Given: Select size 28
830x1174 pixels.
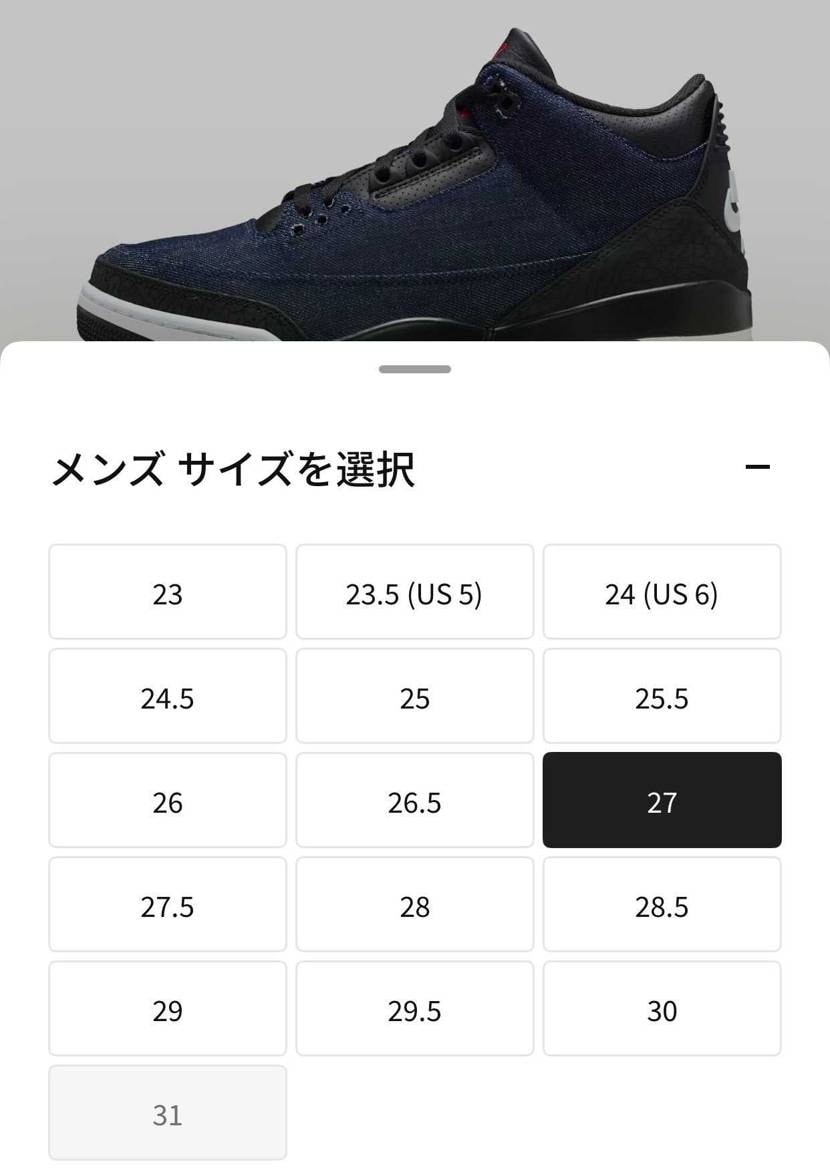Looking at the screenshot, I should pos(414,905).
